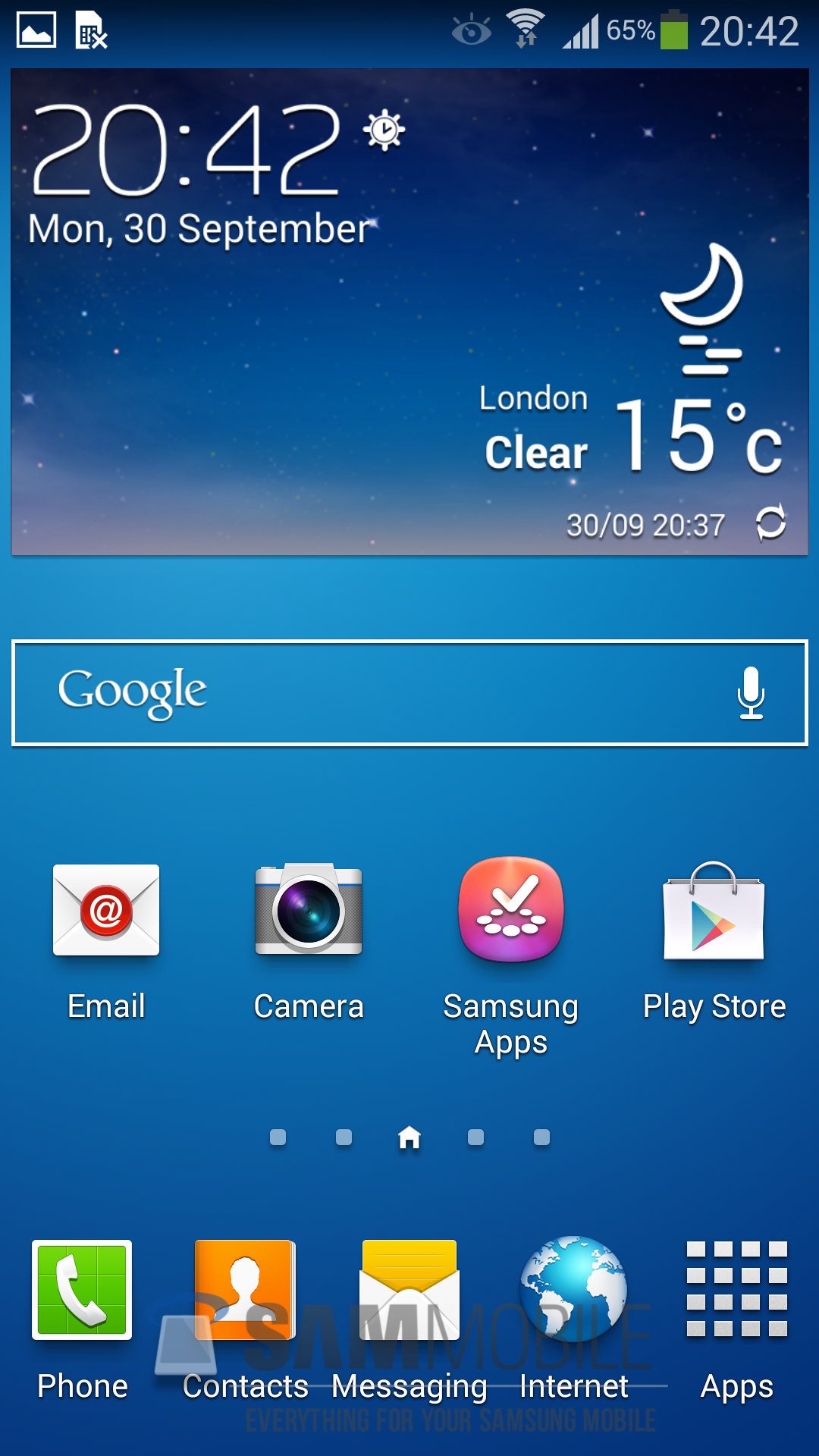Launch the Internet browser
This screenshot has width=819, height=1456.
click(x=573, y=1290)
